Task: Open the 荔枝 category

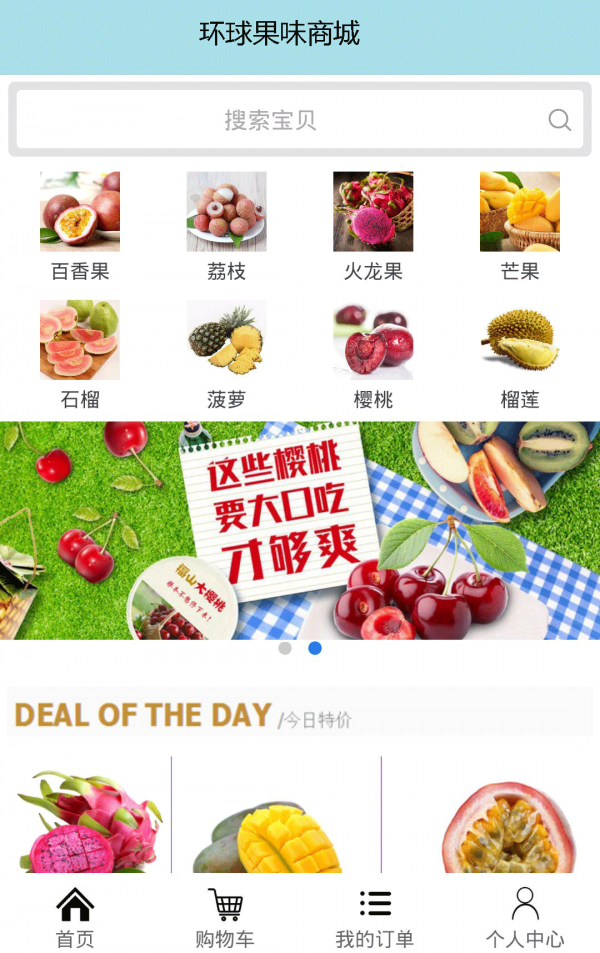Action: [x=226, y=225]
